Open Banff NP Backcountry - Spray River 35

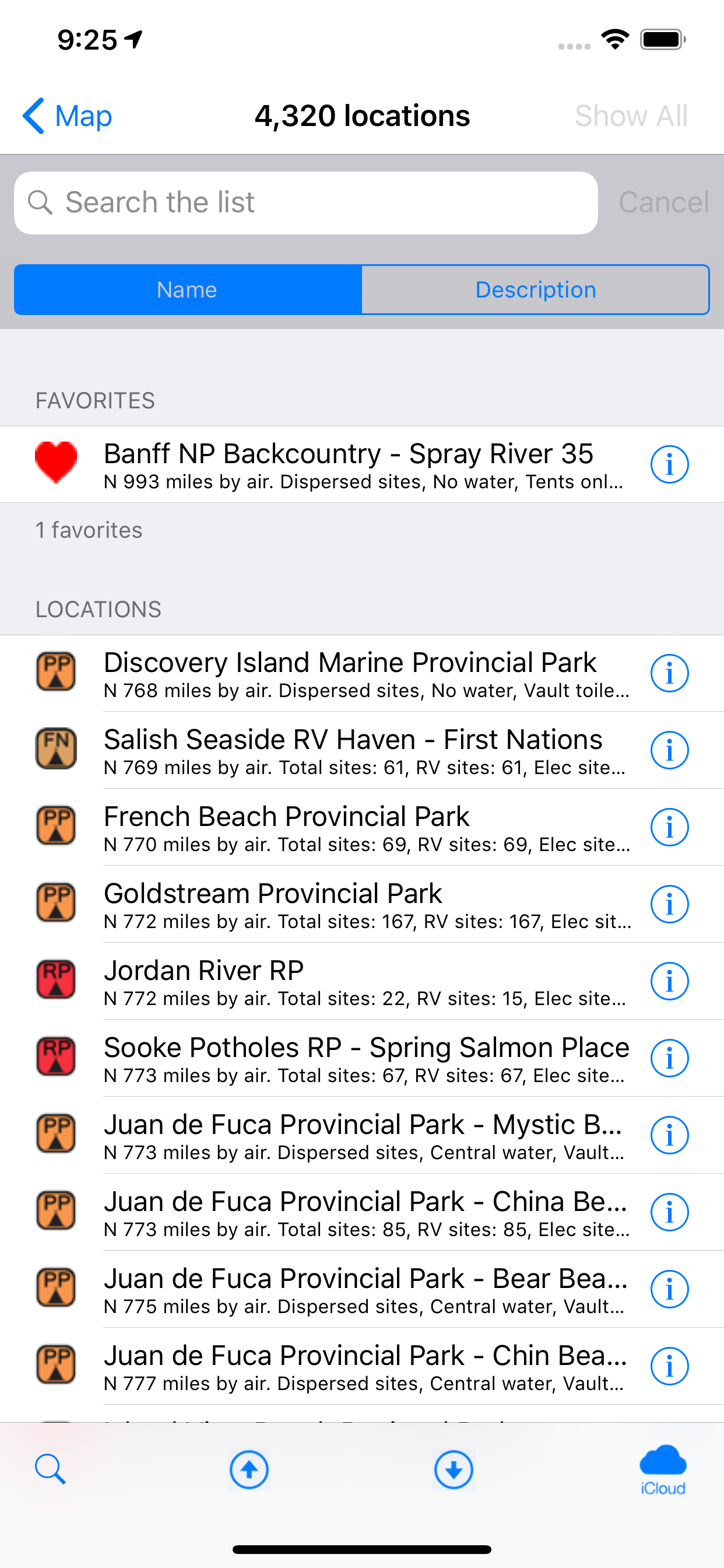[x=362, y=464]
